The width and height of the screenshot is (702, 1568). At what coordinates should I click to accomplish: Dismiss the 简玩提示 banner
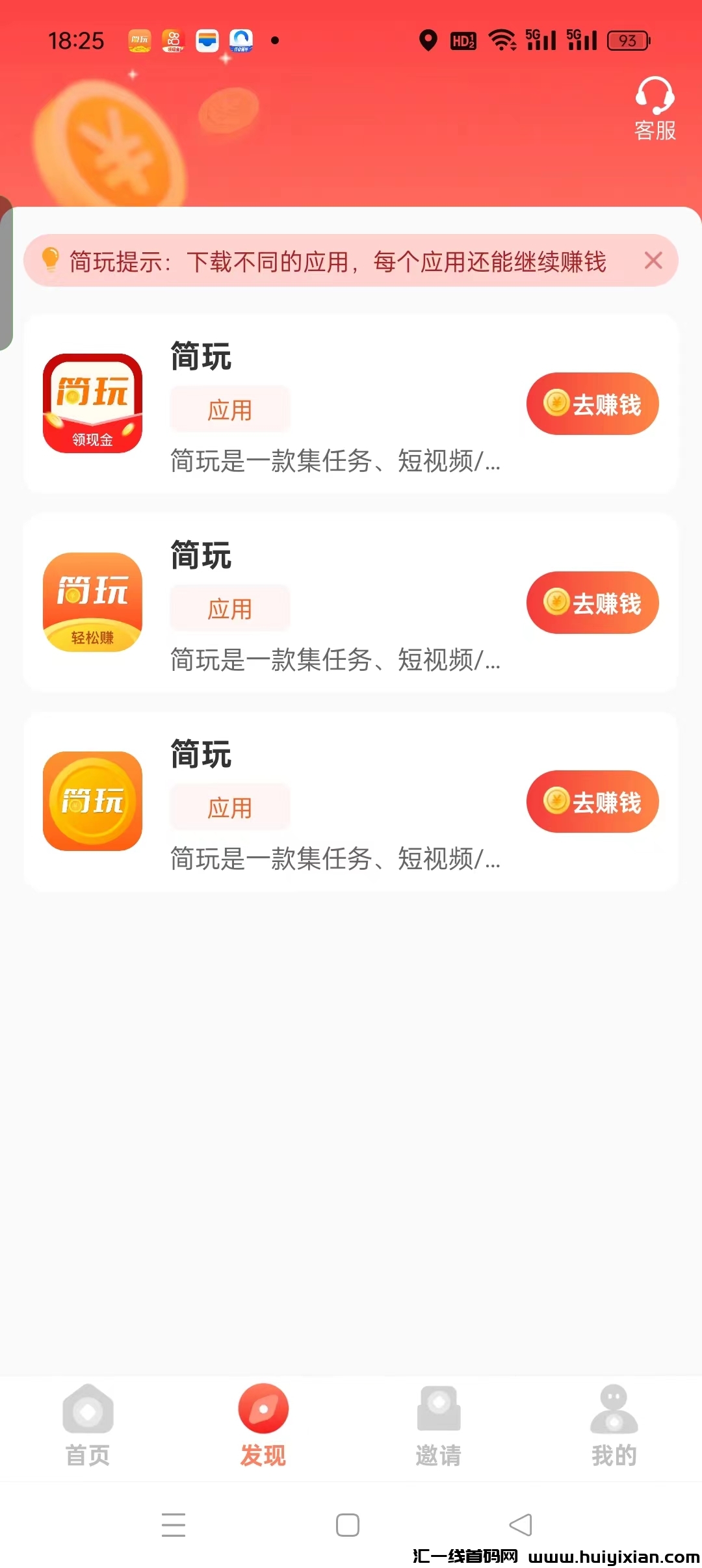coord(653,261)
